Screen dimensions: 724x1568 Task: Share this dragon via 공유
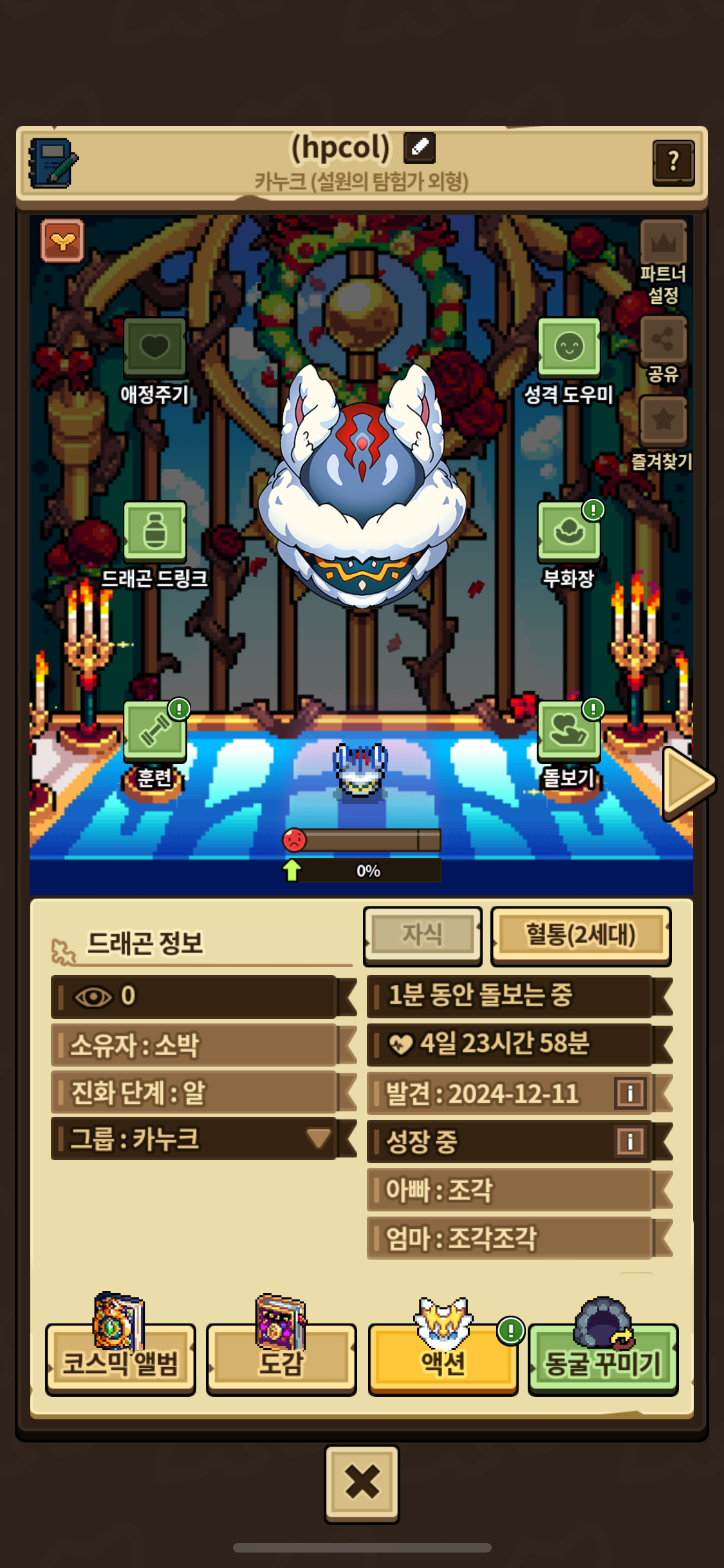[663, 341]
